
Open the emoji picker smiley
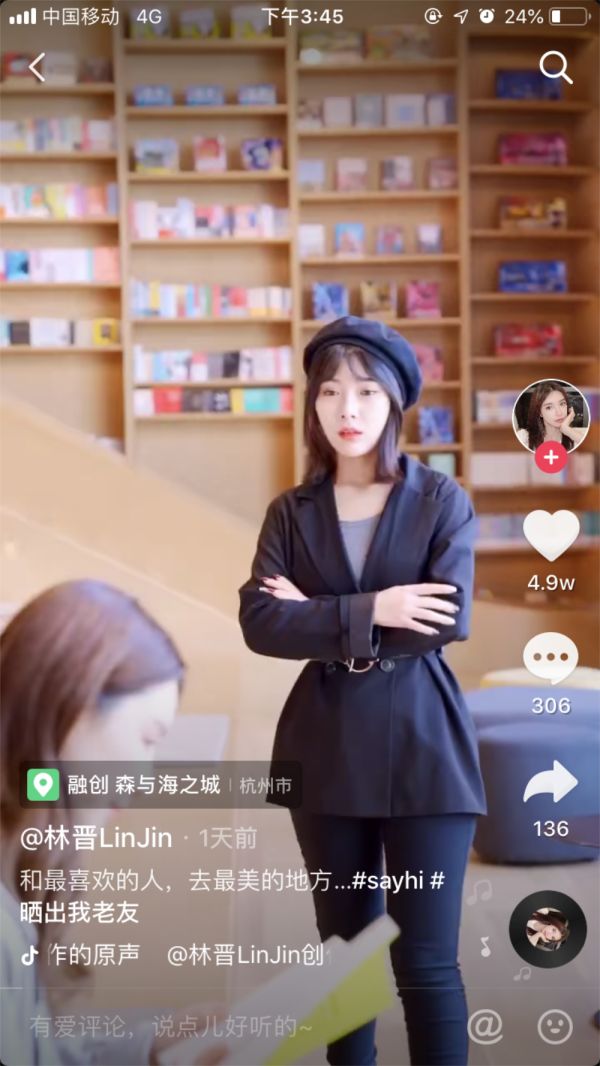pos(554,1026)
